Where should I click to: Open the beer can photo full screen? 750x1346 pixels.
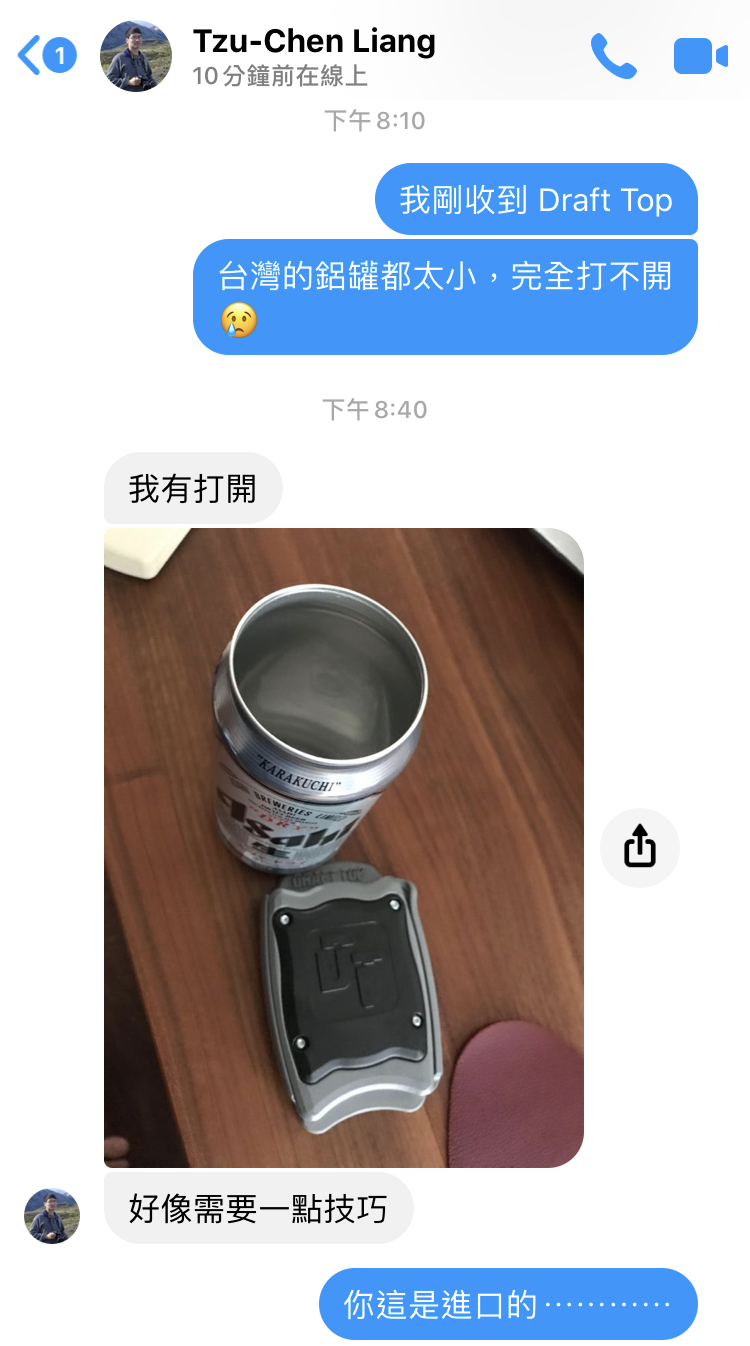pos(343,847)
